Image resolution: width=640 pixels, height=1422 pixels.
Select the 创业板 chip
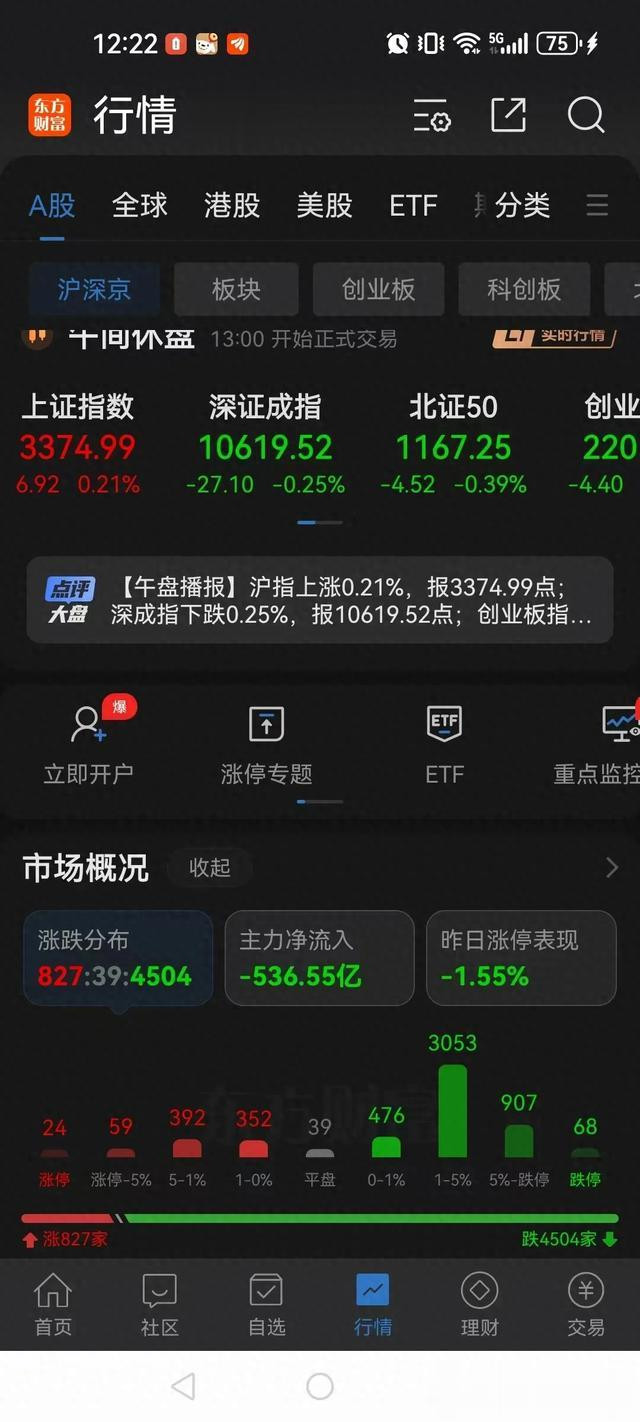(x=378, y=289)
